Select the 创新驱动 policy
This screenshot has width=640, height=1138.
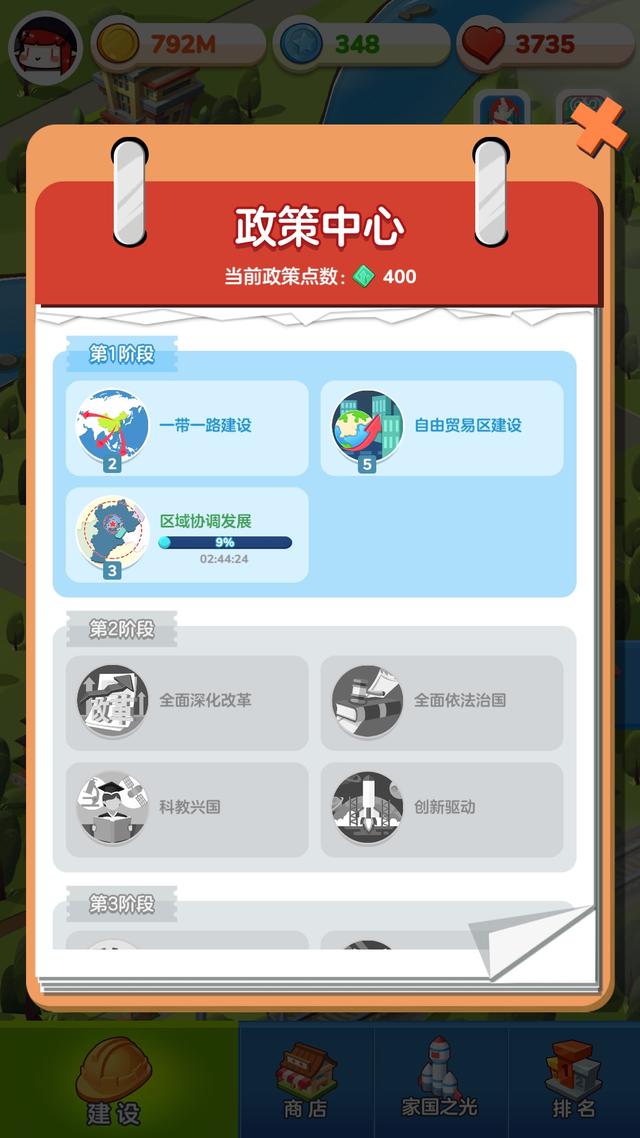tap(441, 808)
